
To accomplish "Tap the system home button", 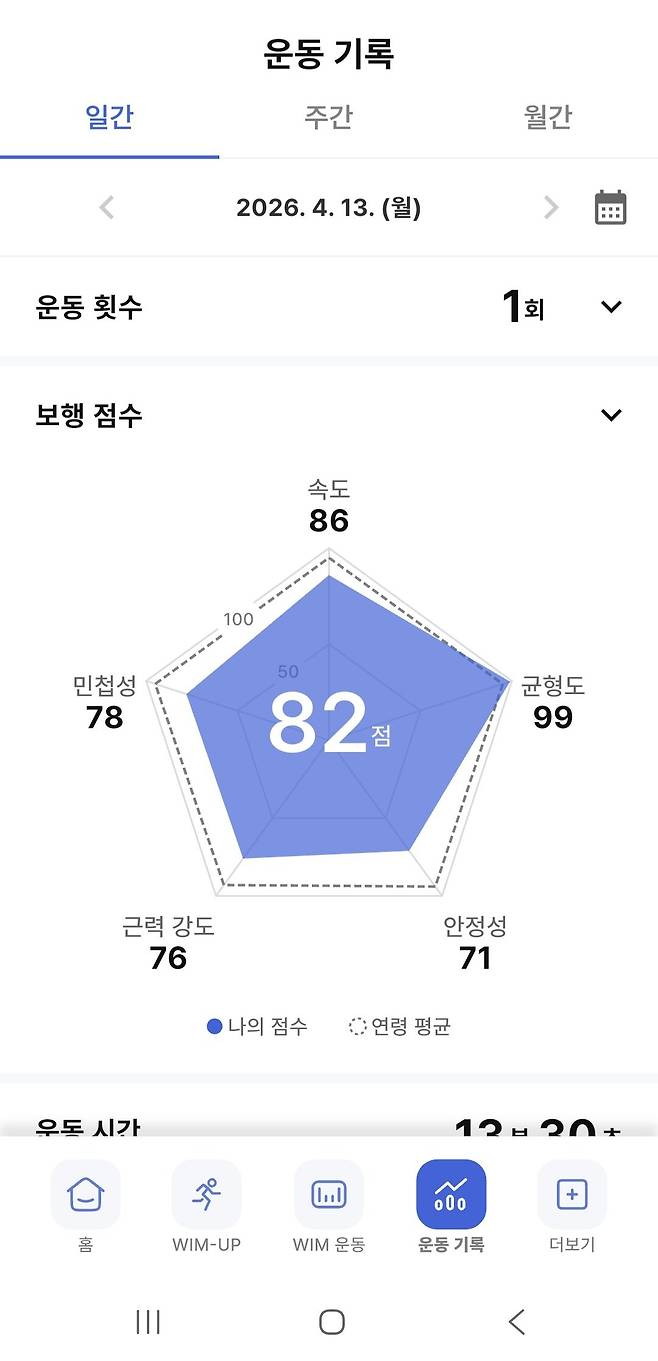I will (332, 1322).
